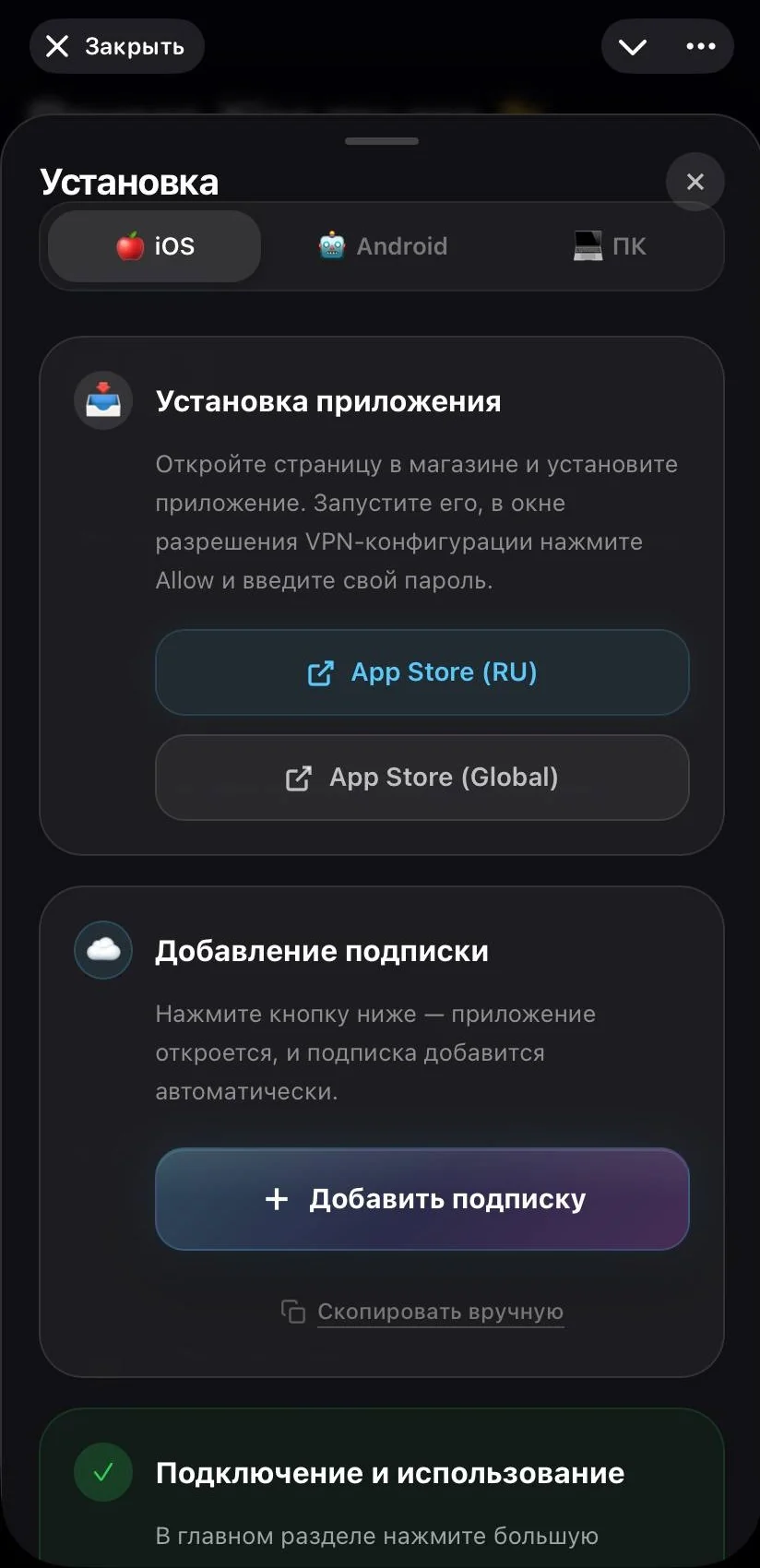Switch to the ПК tab
The height and width of the screenshot is (1568, 760).
(610, 246)
